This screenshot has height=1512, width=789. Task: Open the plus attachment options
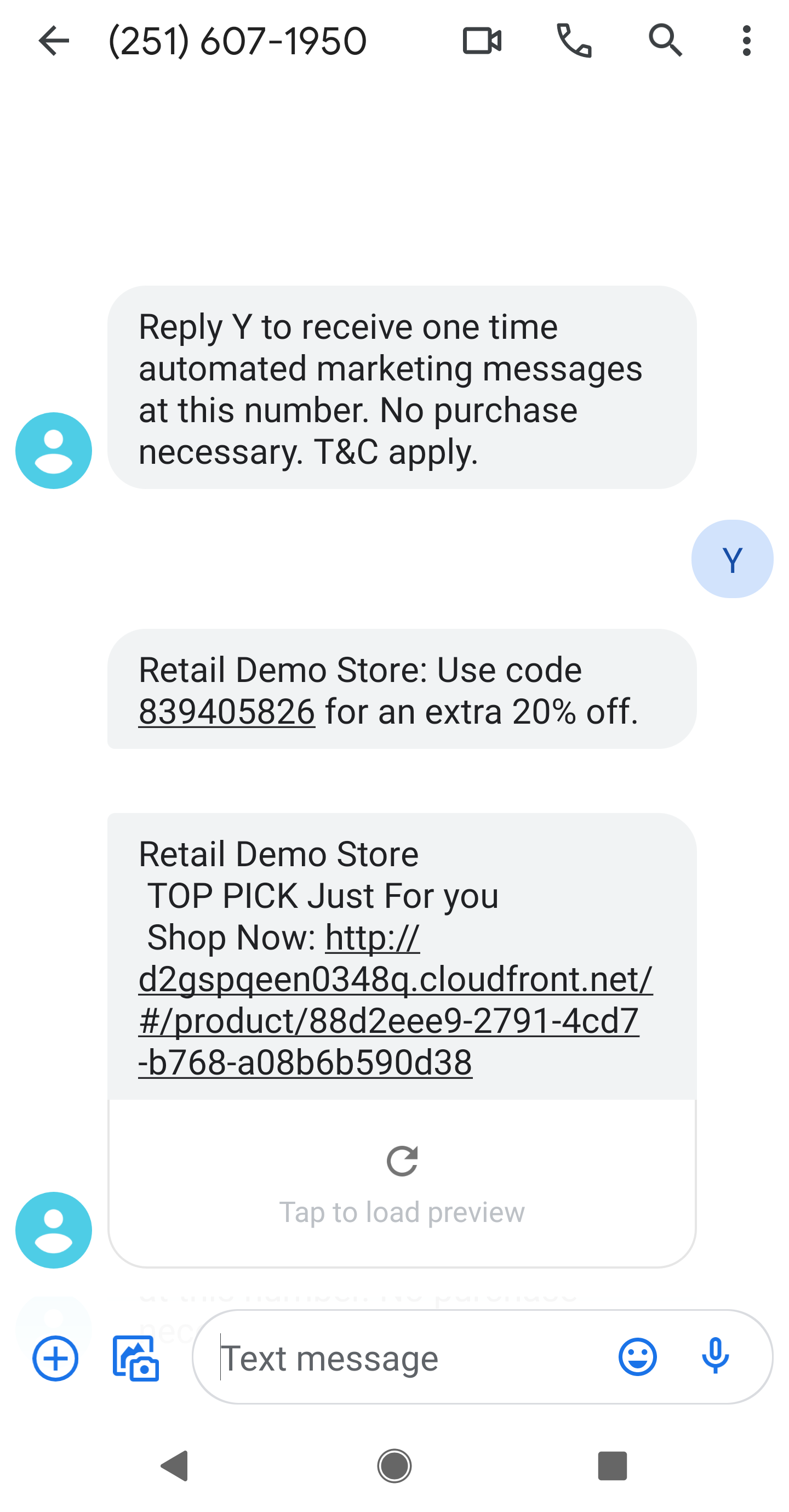coord(56,1357)
